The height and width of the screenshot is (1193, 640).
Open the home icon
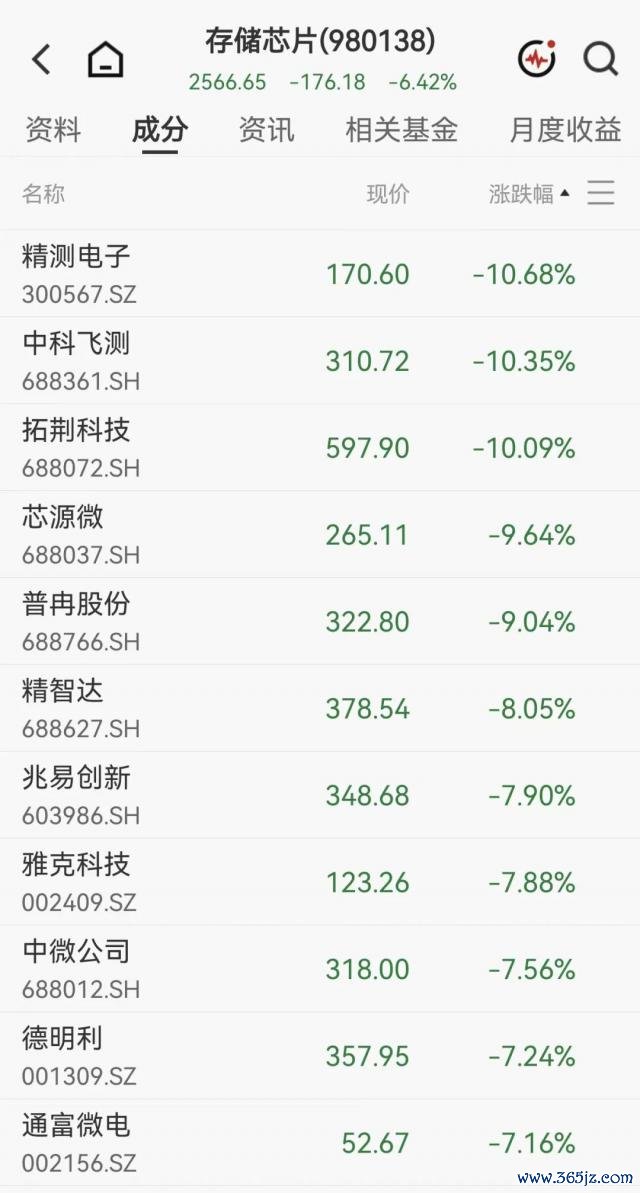(x=106, y=59)
